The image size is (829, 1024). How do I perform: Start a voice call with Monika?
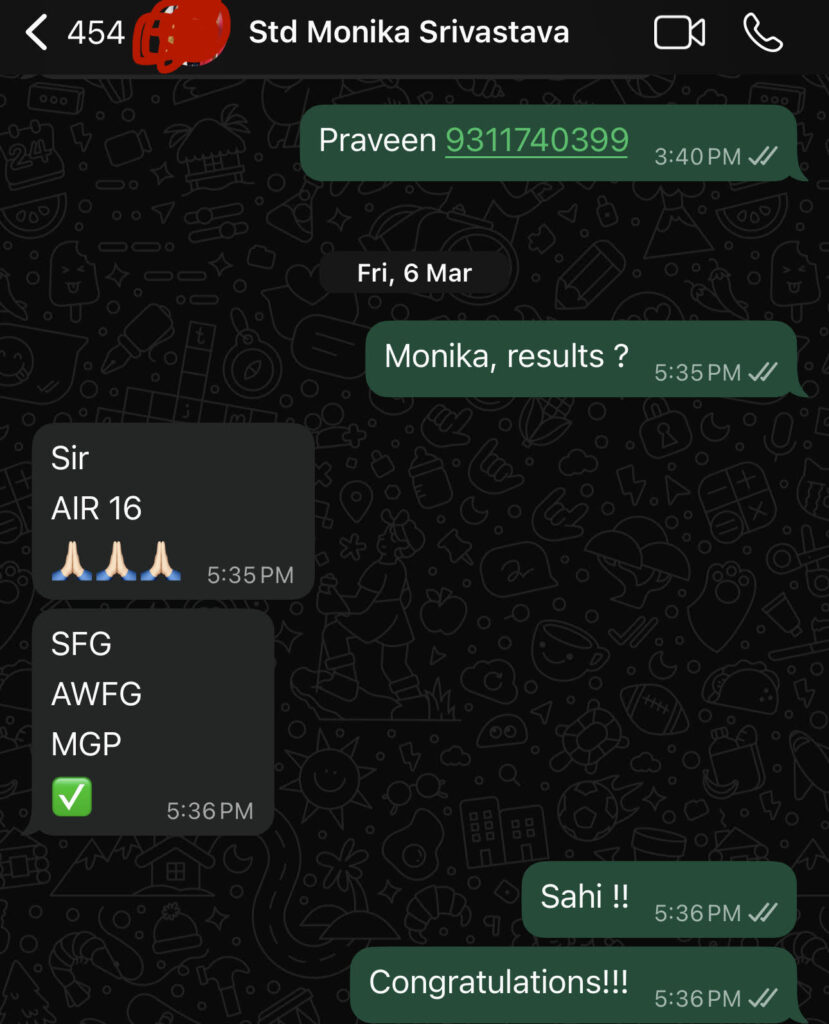pos(762,33)
